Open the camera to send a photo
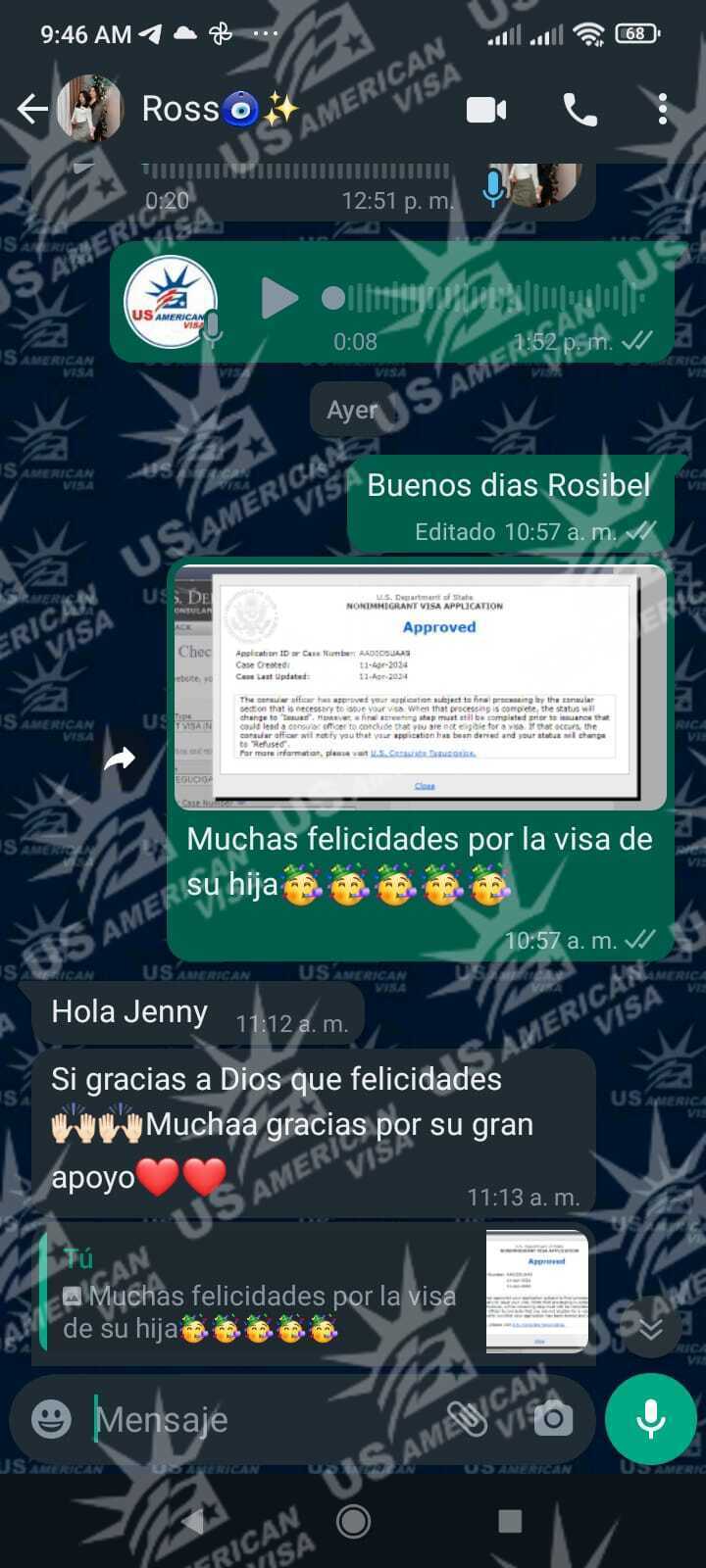This screenshot has height=1568, width=706. tap(553, 1418)
